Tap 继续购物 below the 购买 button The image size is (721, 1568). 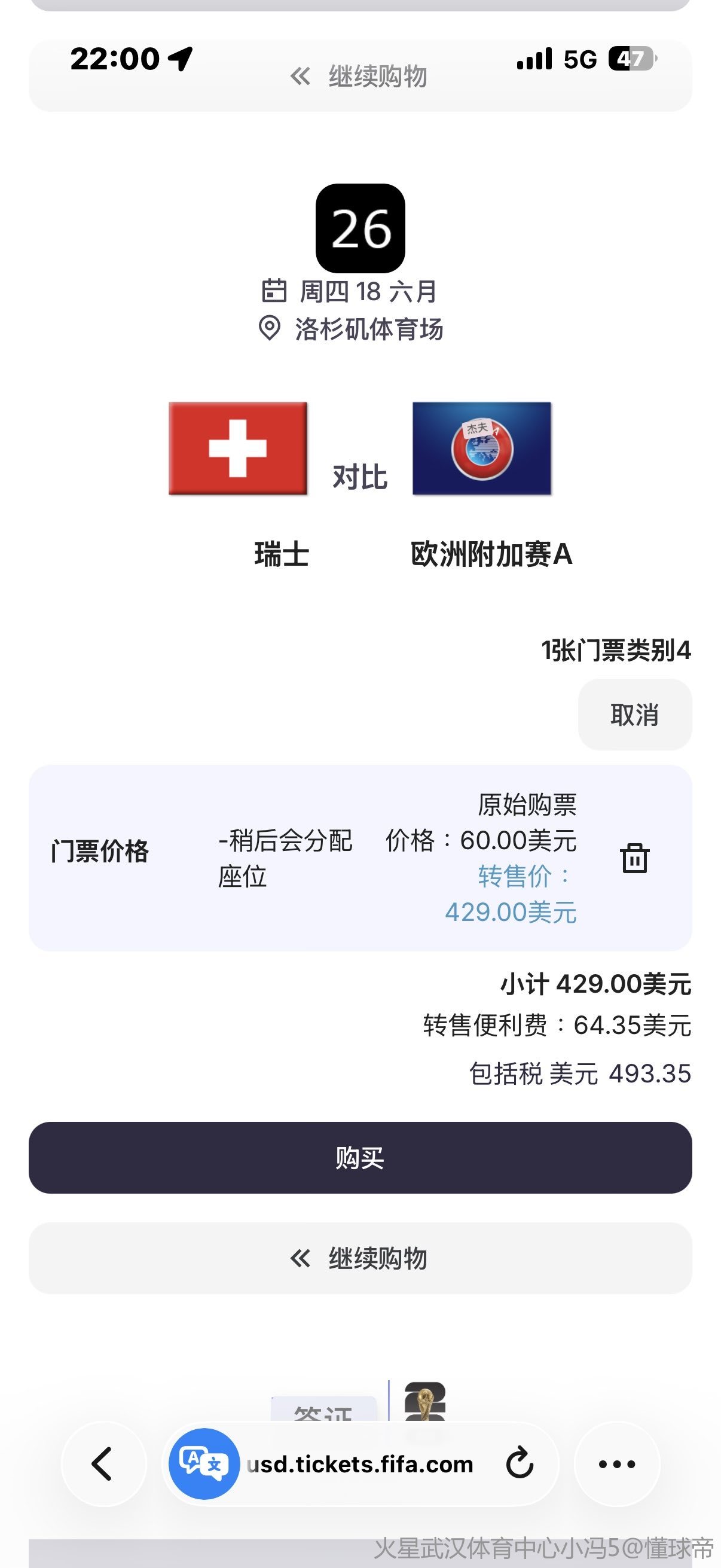tap(360, 1258)
